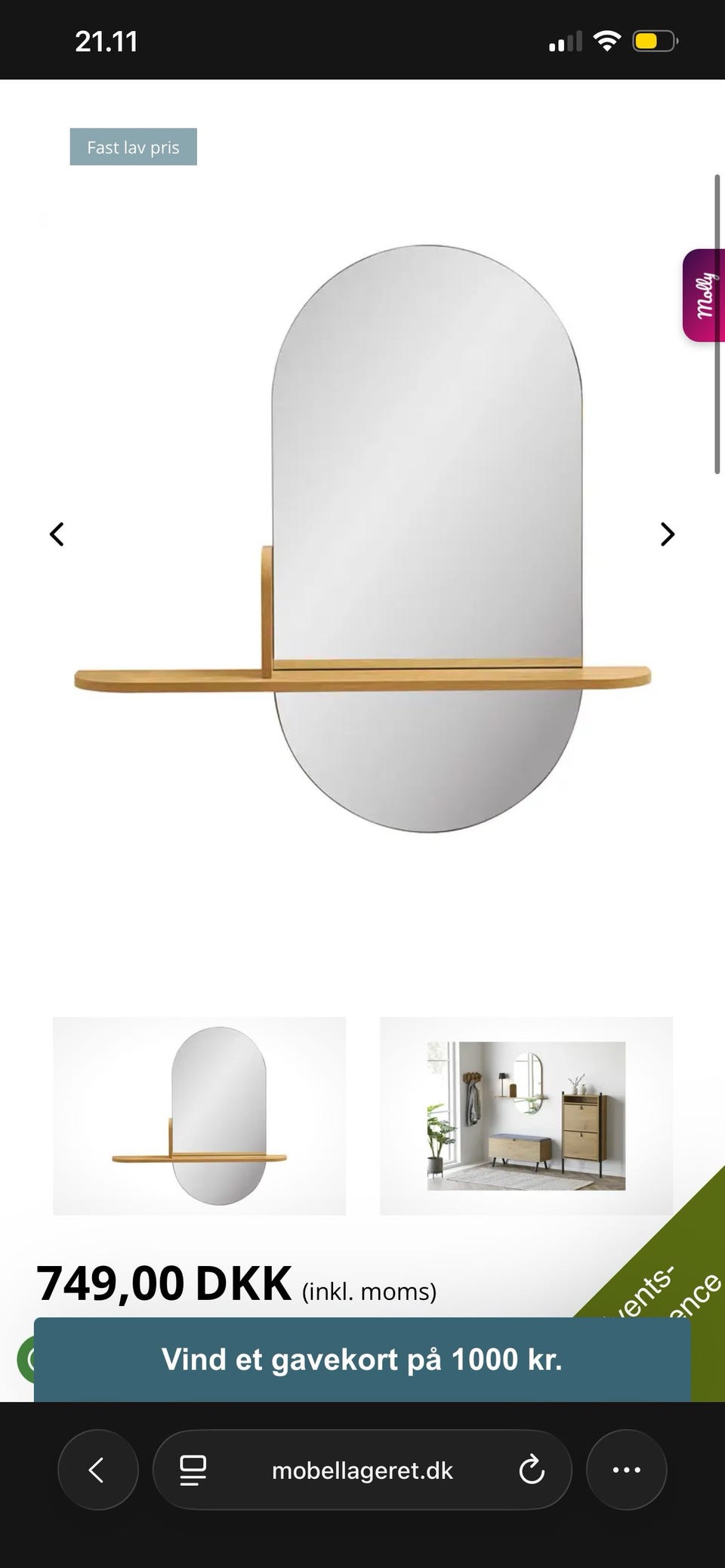Tap the clock in the status bar
This screenshot has height=1568, width=725.
pyautogui.click(x=106, y=41)
